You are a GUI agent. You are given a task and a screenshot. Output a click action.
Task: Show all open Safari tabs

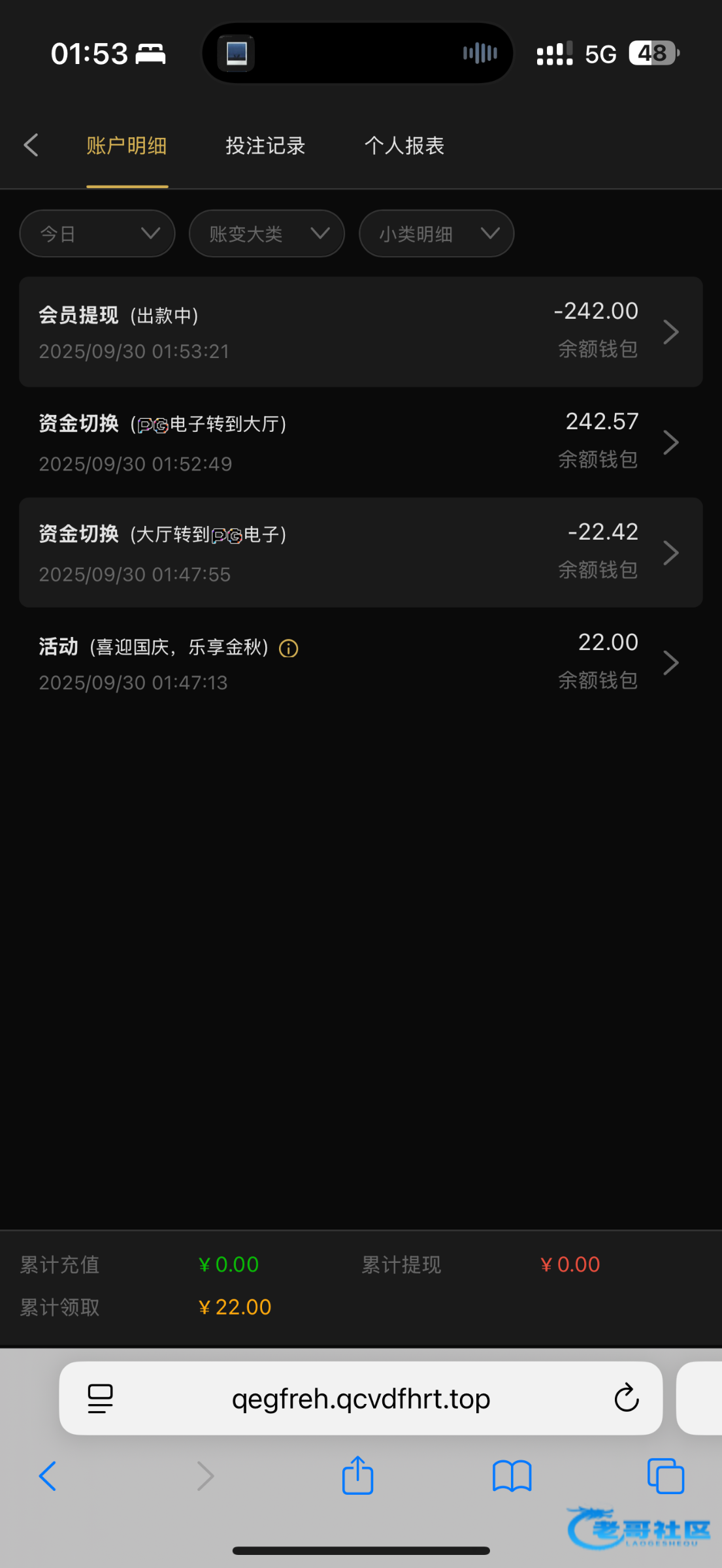pyautogui.click(x=665, y=1476)
